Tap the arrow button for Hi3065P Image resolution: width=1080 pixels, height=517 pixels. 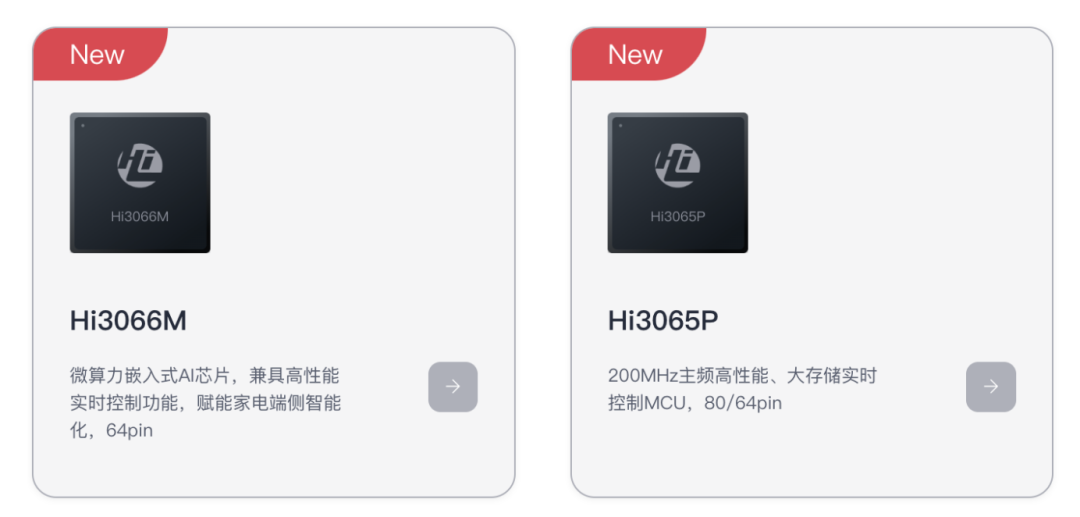(x=990, y=387)
